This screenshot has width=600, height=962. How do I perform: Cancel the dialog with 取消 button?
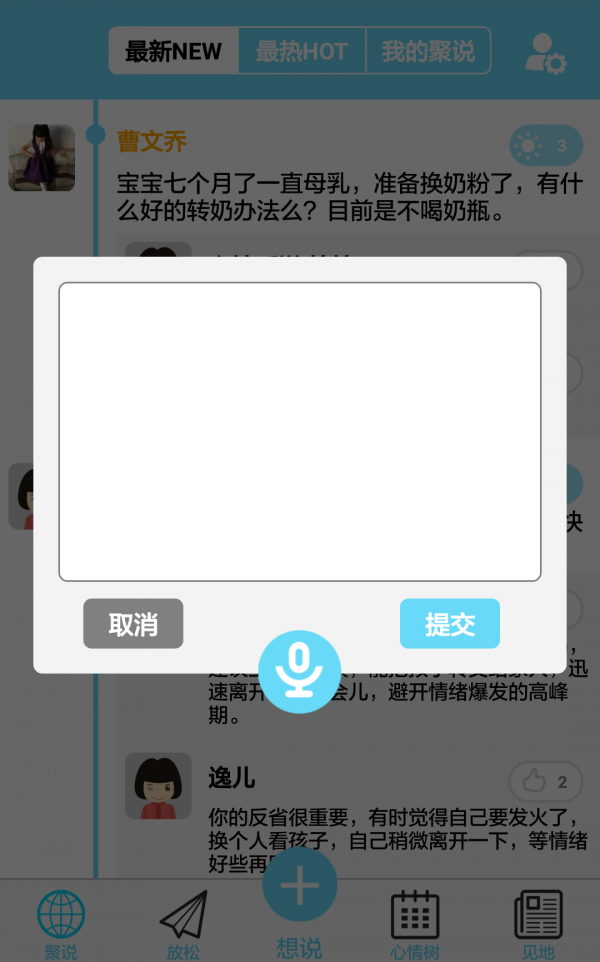click(x=133, y=624)
